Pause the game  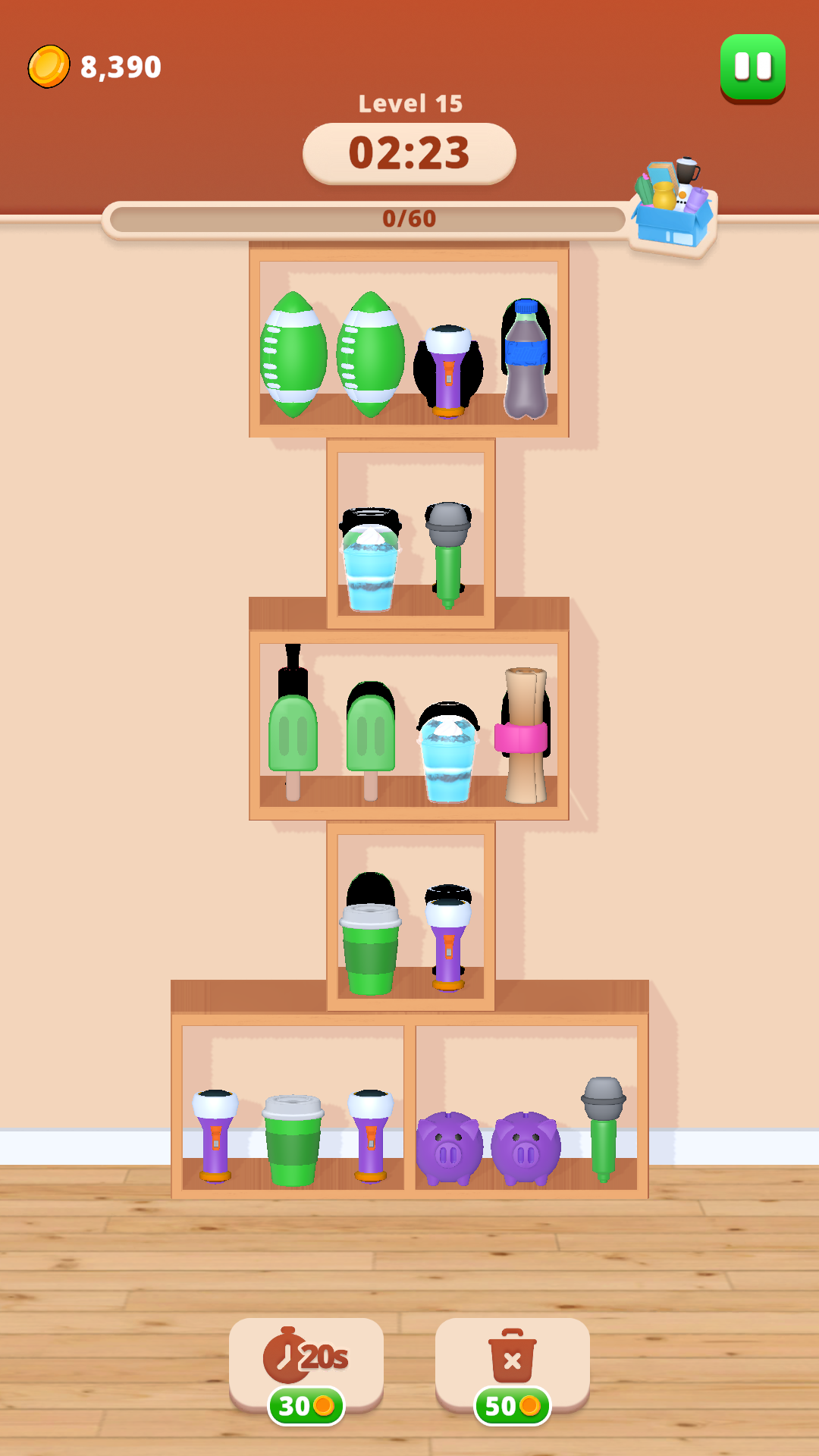point(752,67)
